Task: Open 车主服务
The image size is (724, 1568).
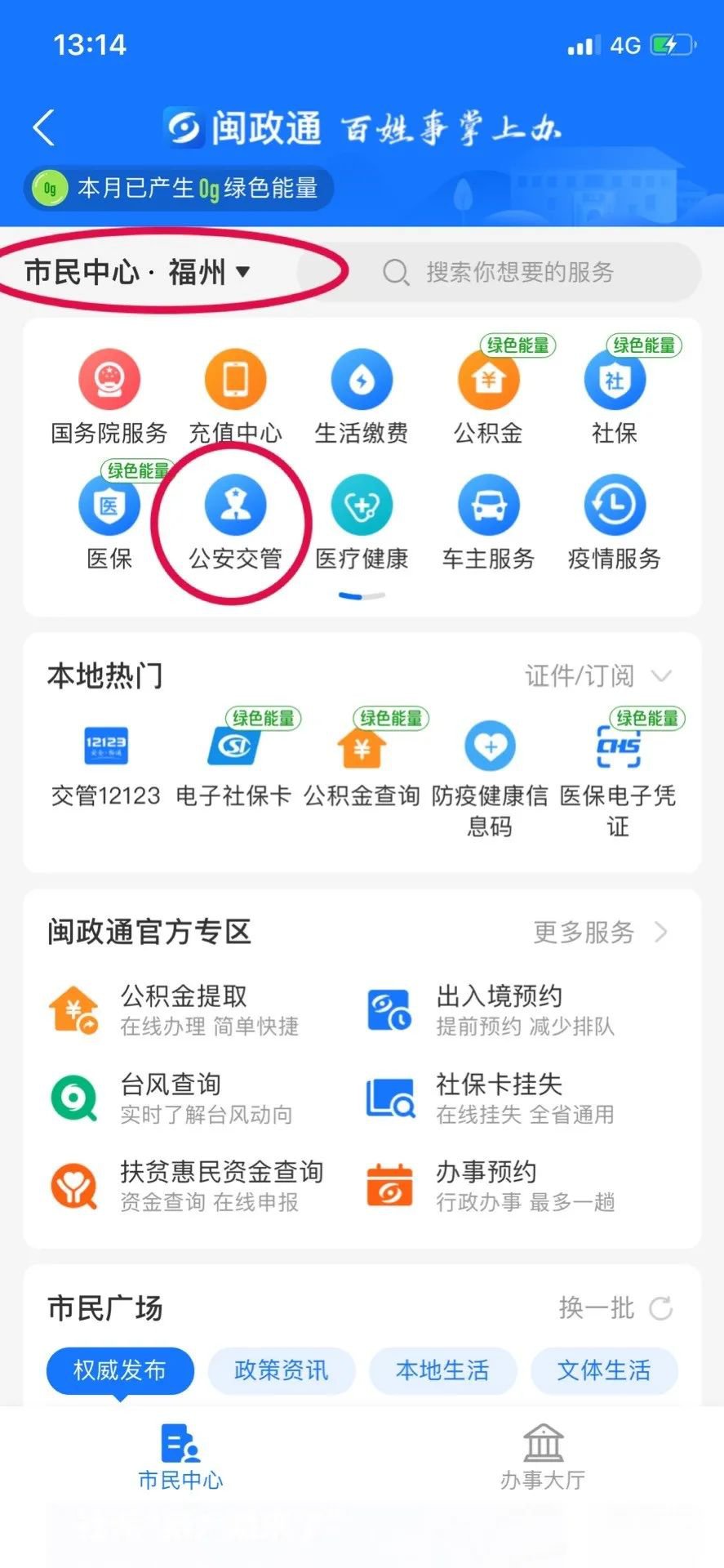Action: pos(488,523)
